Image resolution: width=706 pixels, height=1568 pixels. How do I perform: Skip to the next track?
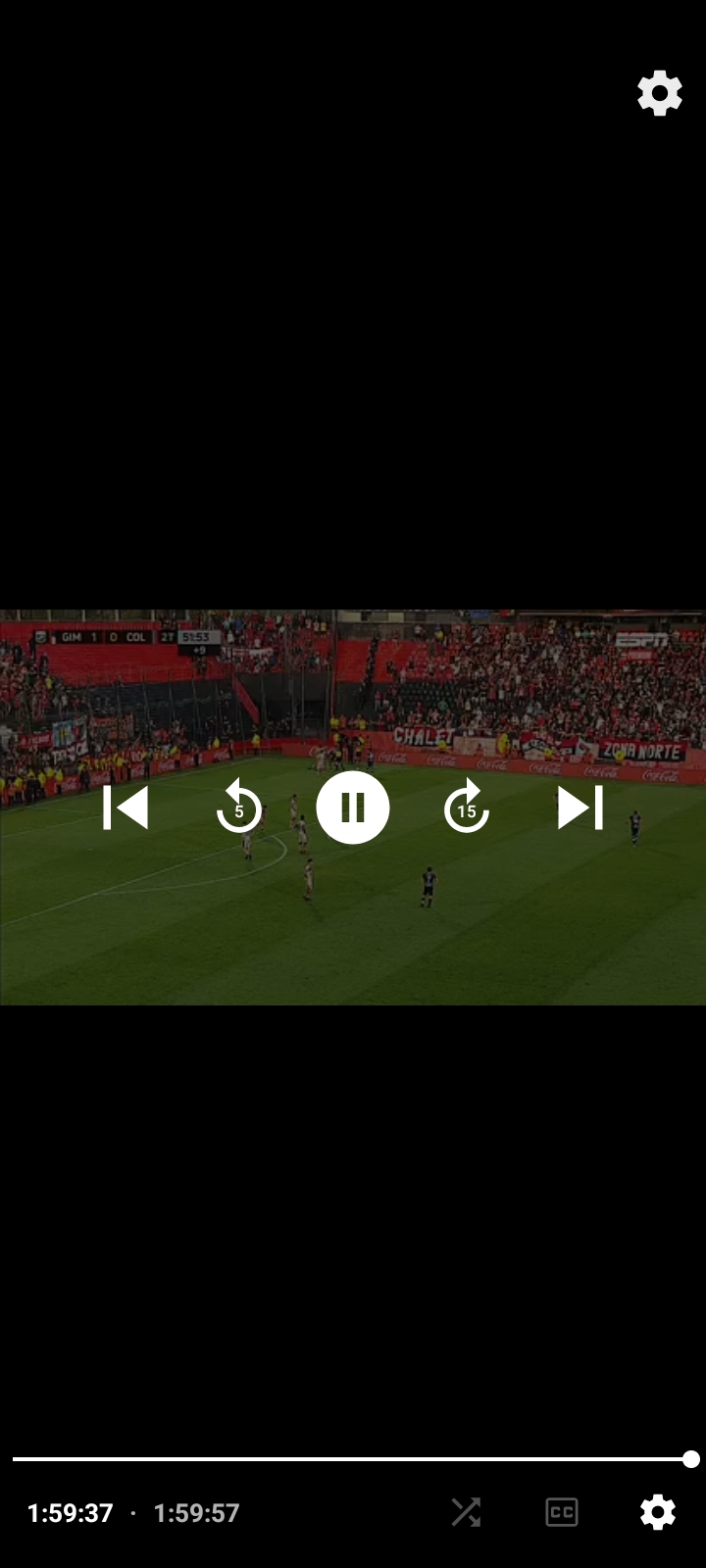580,808
